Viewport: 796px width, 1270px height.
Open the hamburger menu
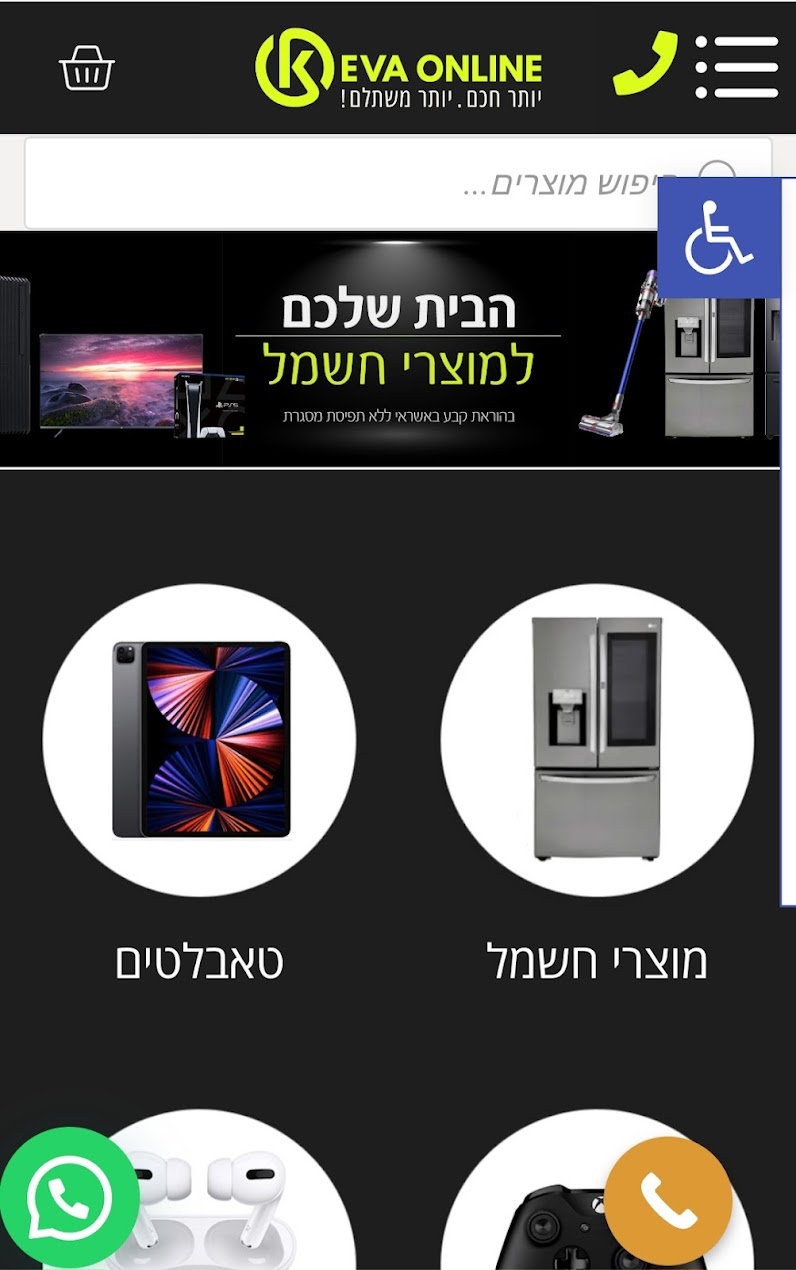[737, 67]
